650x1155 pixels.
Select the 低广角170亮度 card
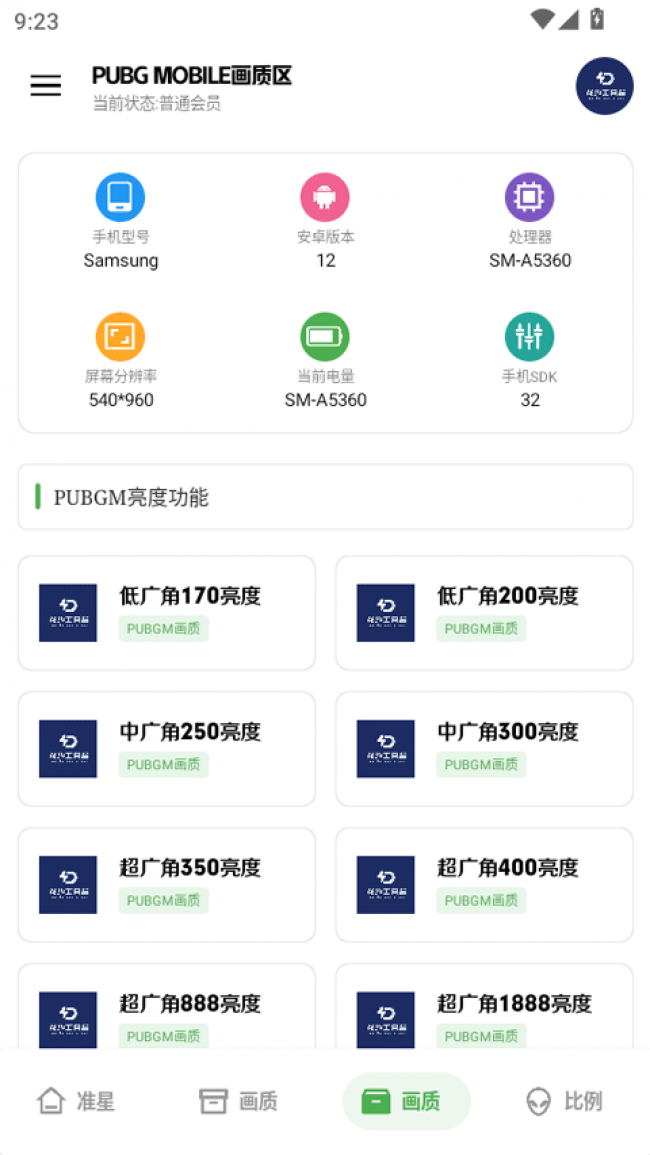tap(166, 613)
